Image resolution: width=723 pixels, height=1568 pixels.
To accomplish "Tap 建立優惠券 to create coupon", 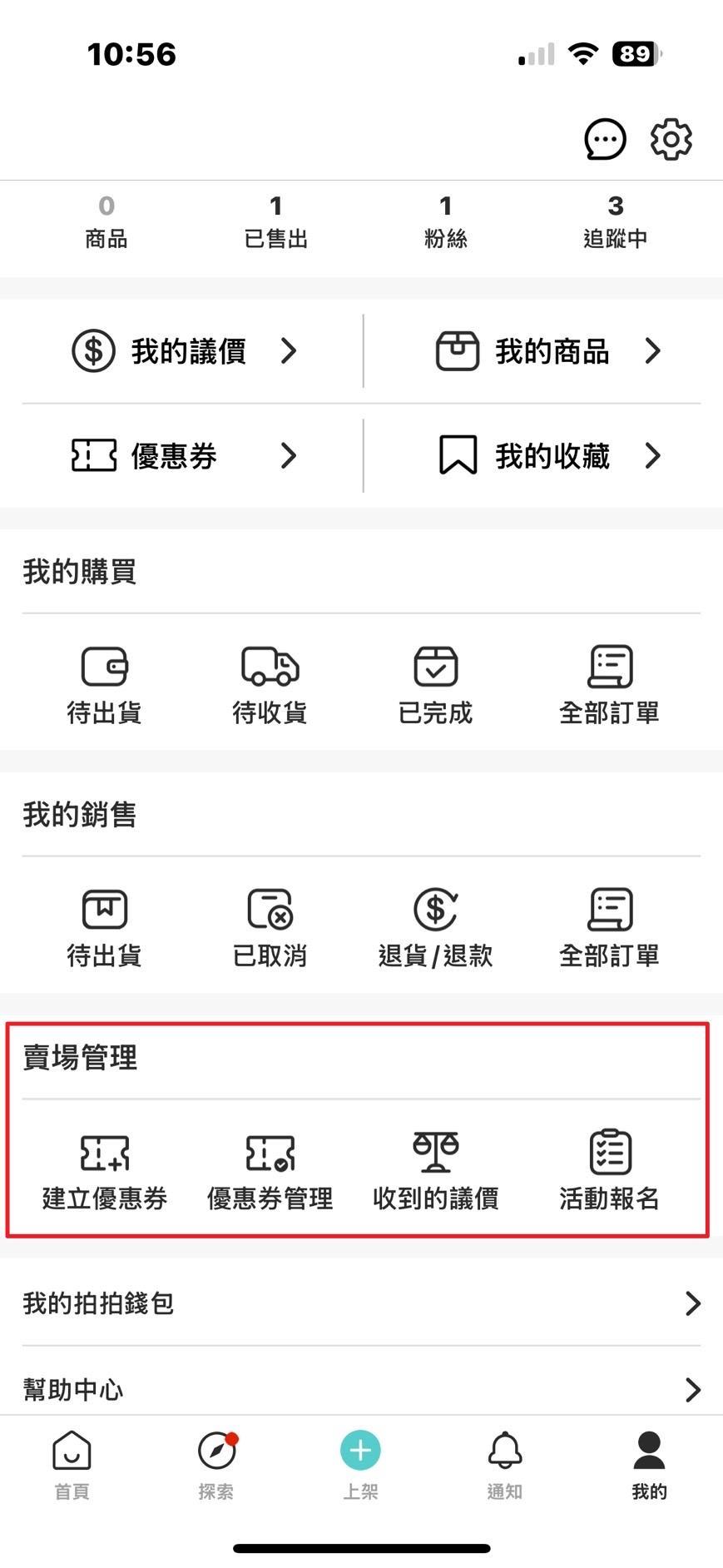I will 104,1170.
